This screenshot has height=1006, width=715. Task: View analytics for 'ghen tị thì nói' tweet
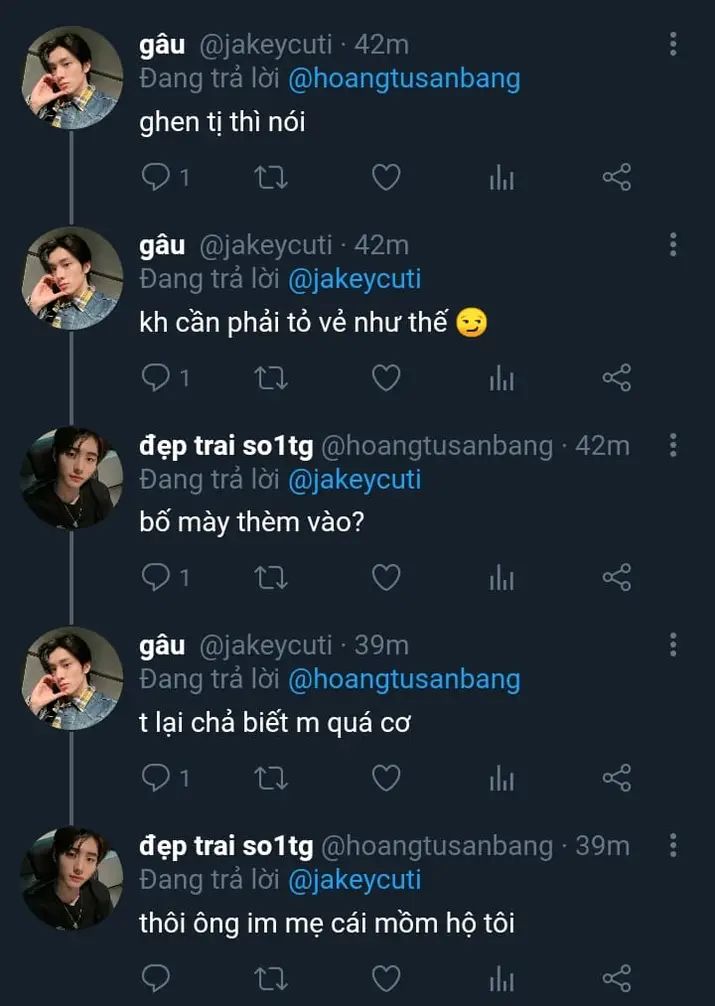click(x=501, y=178)
